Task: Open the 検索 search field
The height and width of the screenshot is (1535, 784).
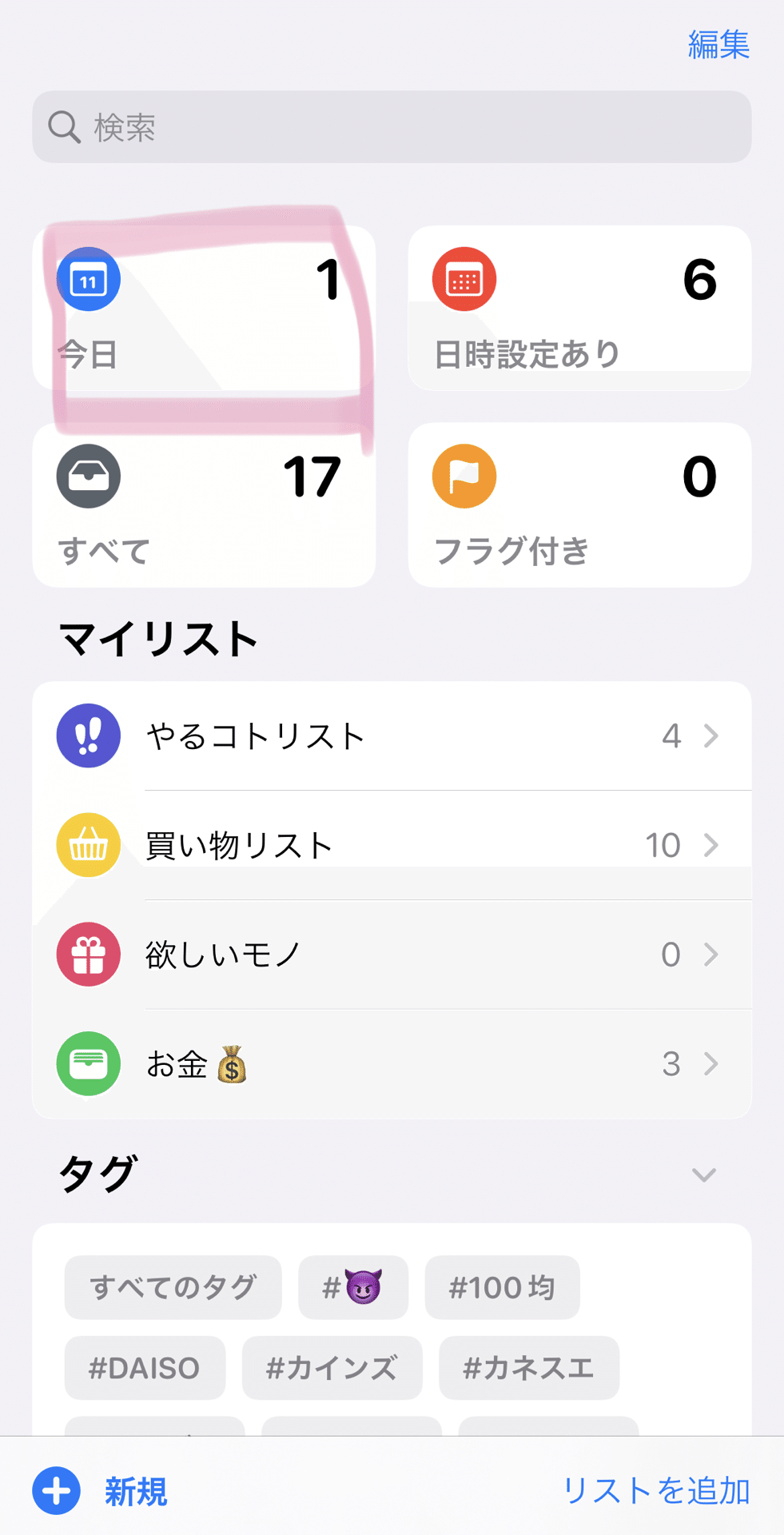Action: tap(392, 126)
